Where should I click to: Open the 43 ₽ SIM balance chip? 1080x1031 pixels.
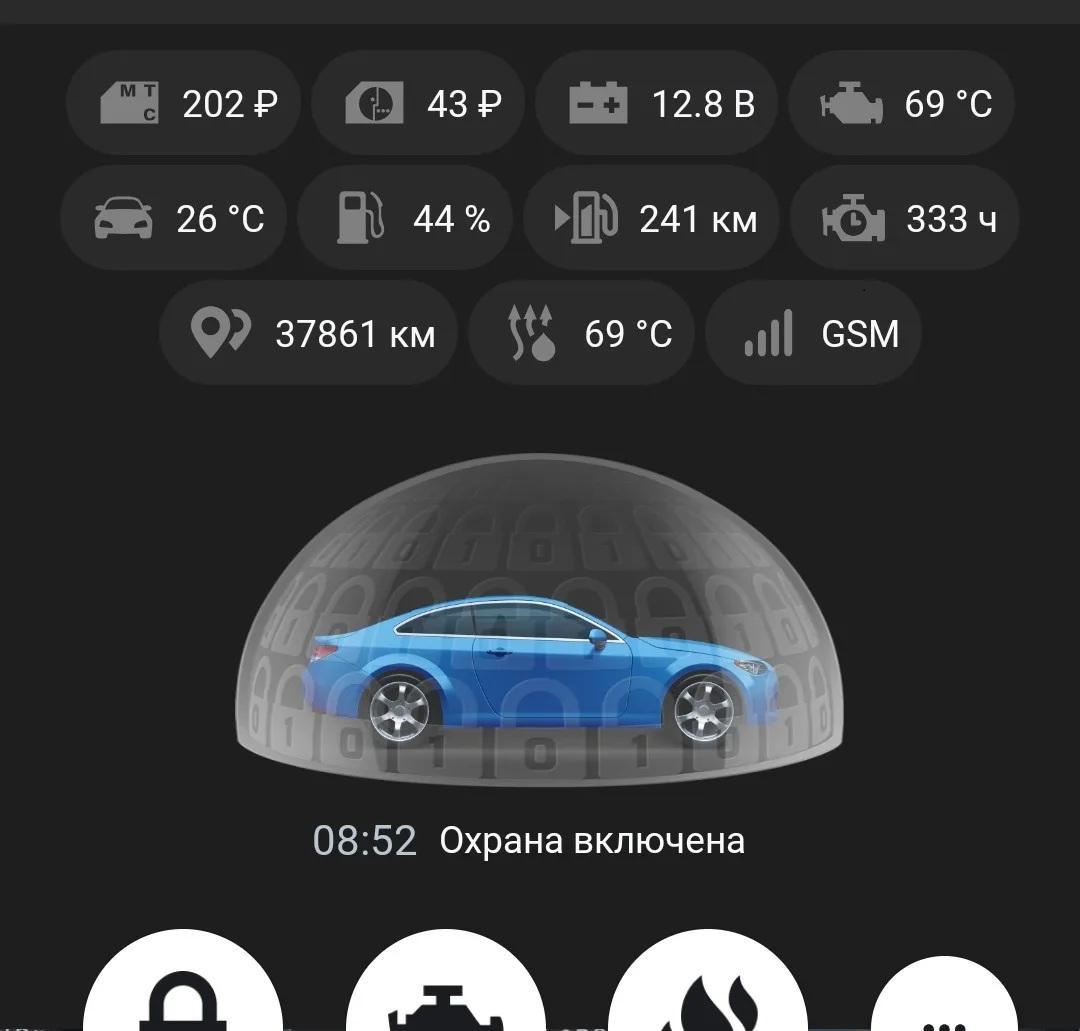point(418,104)
